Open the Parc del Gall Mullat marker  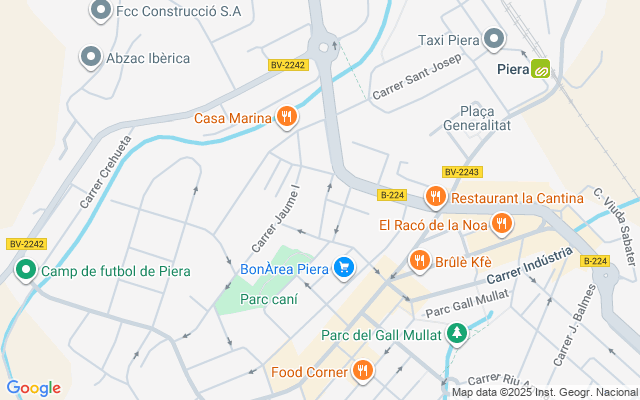pyautogui.click(x=457, y=334)
